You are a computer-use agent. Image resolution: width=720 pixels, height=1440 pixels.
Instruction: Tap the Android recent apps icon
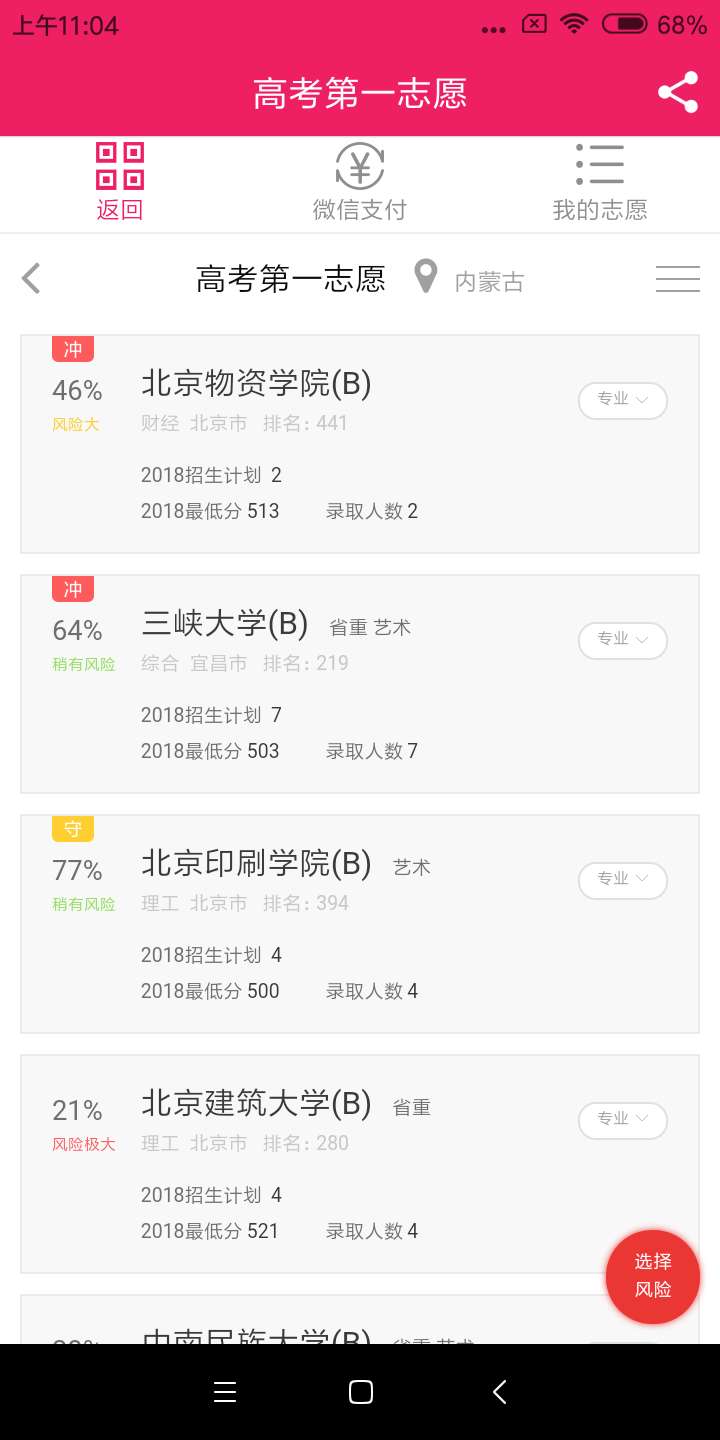[225, 1391]
